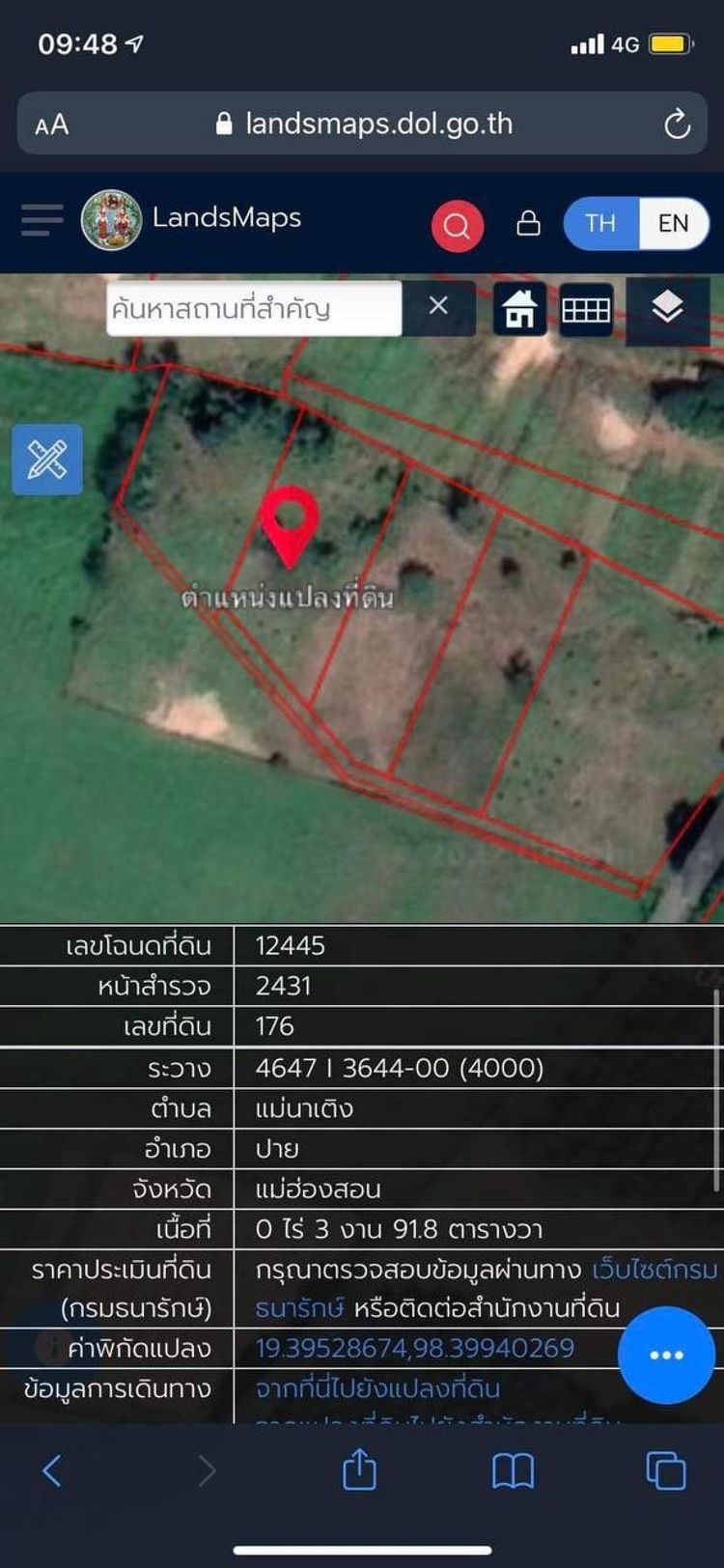This screenshot has width=724, height=1568.
Task: Open the lock login icon
Action: [x=528, y=223]
